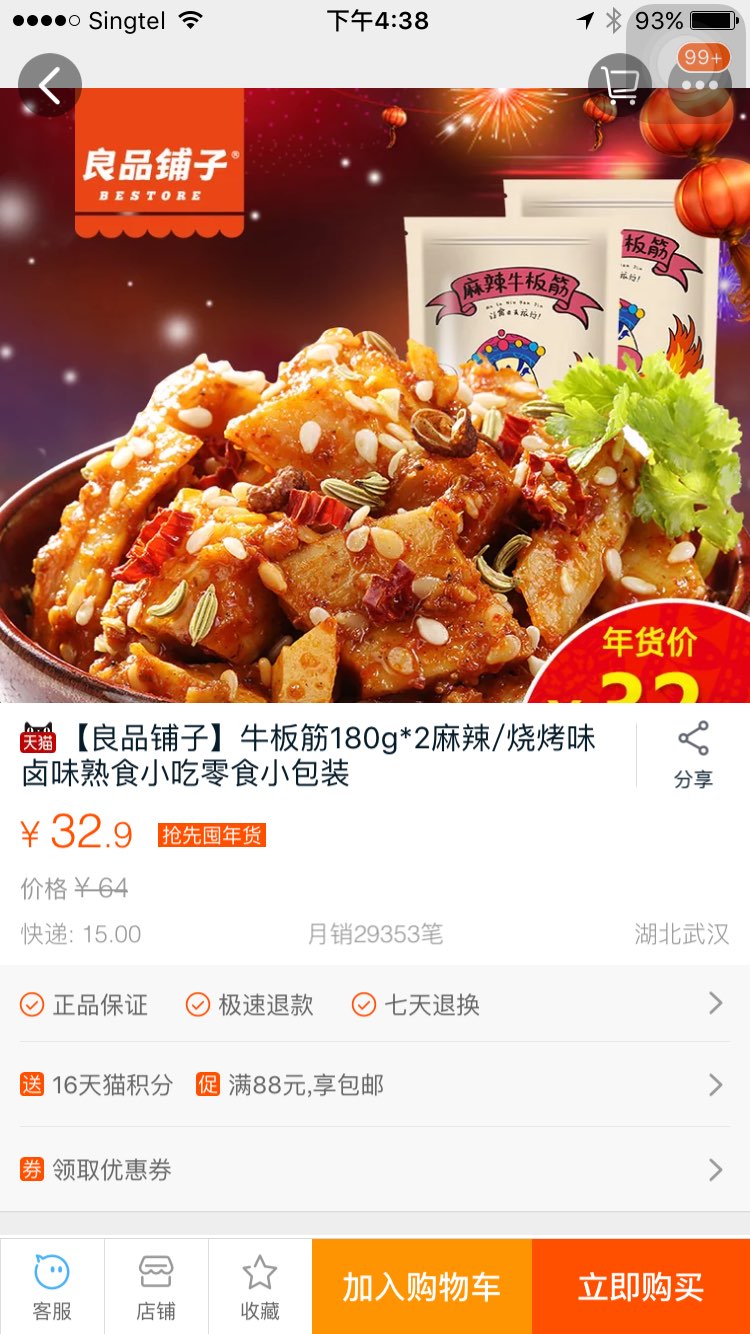Buy now with 立即购买

(641, 1287)
